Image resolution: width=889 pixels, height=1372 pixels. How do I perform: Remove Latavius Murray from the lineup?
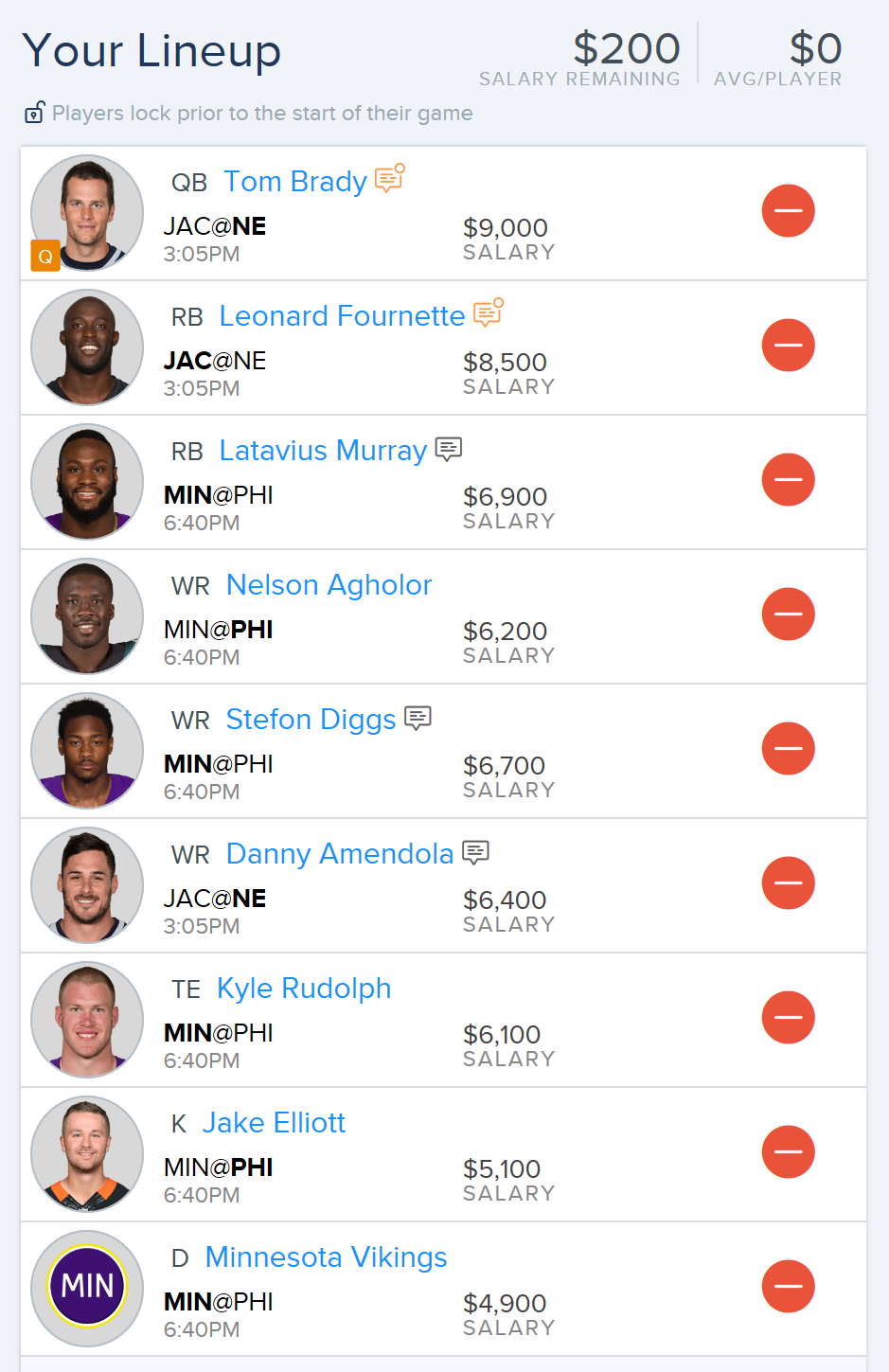(x=788, y=479)
